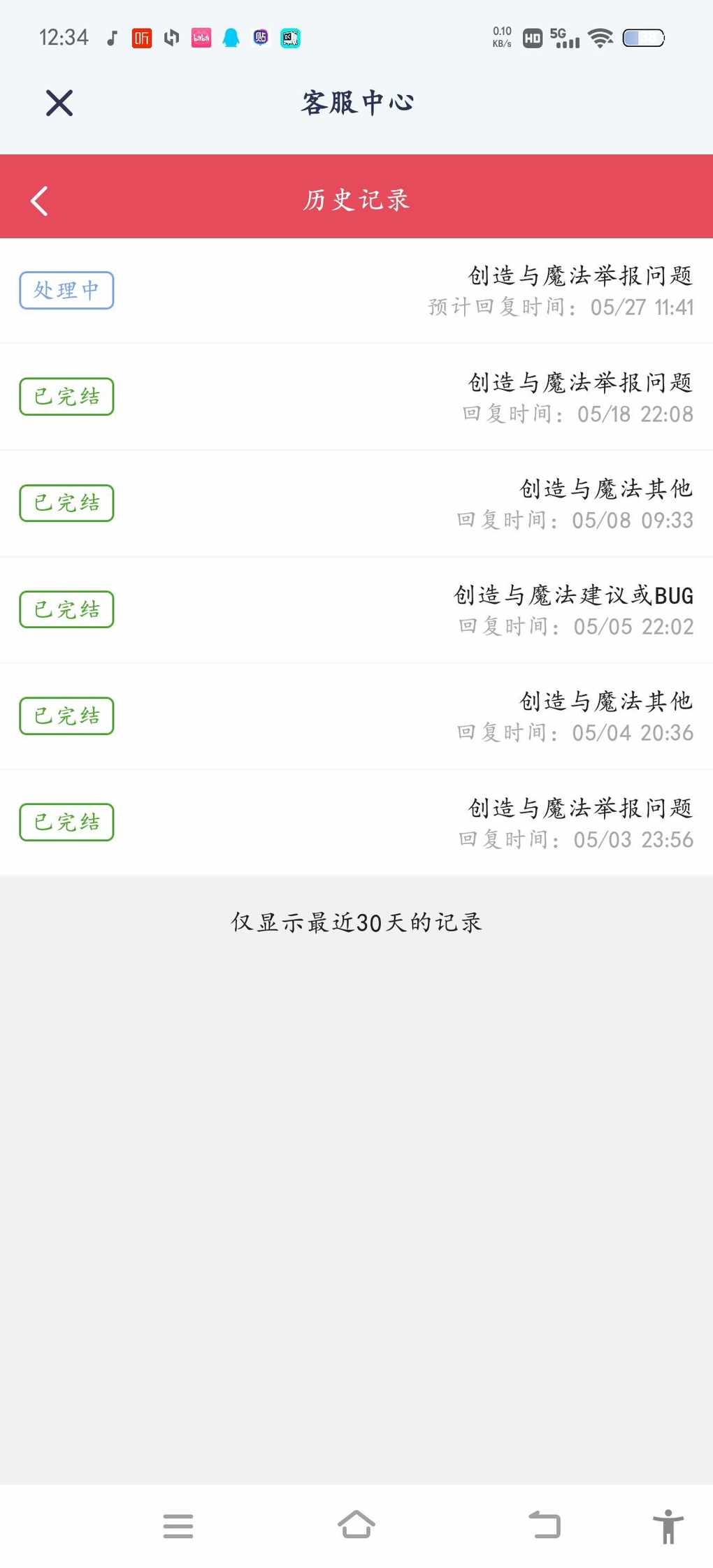Tap the system back button
The image size is (713, 1568).
(545, 1525)
